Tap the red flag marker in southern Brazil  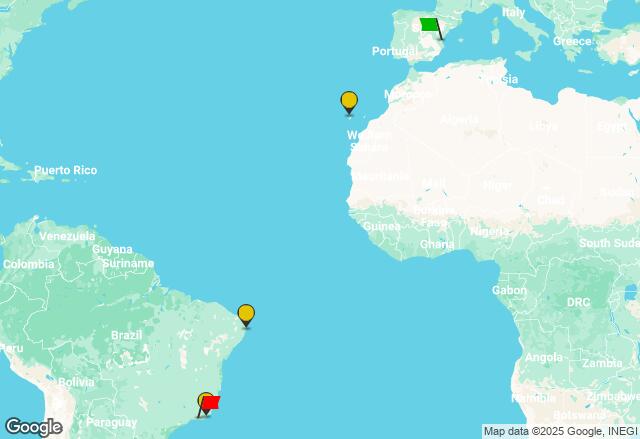click(x=212, y=402)
